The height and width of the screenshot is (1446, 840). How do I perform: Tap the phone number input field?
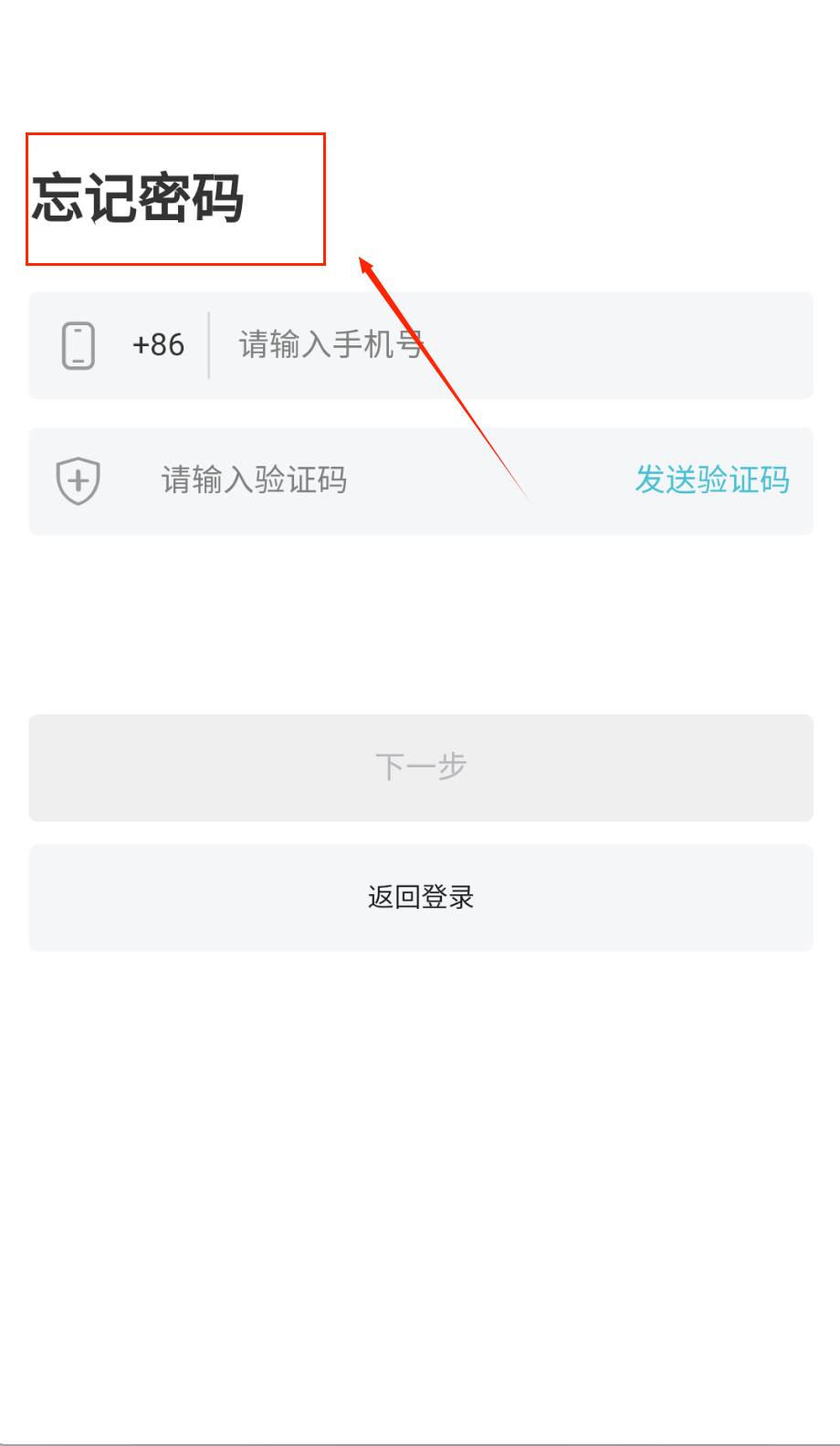click(x=511, y=345)
